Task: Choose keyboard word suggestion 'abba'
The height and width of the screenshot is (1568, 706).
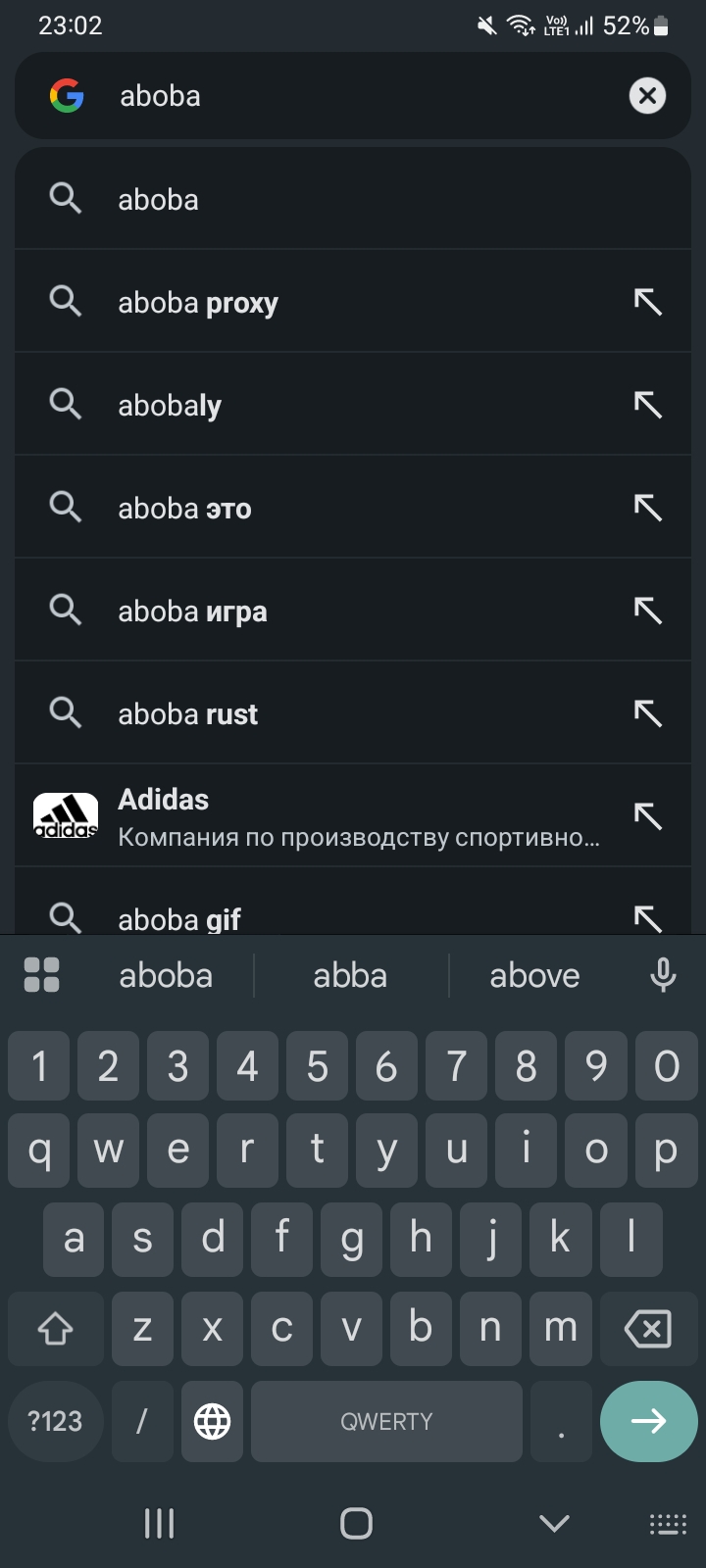Action: (x=350, y=976)
